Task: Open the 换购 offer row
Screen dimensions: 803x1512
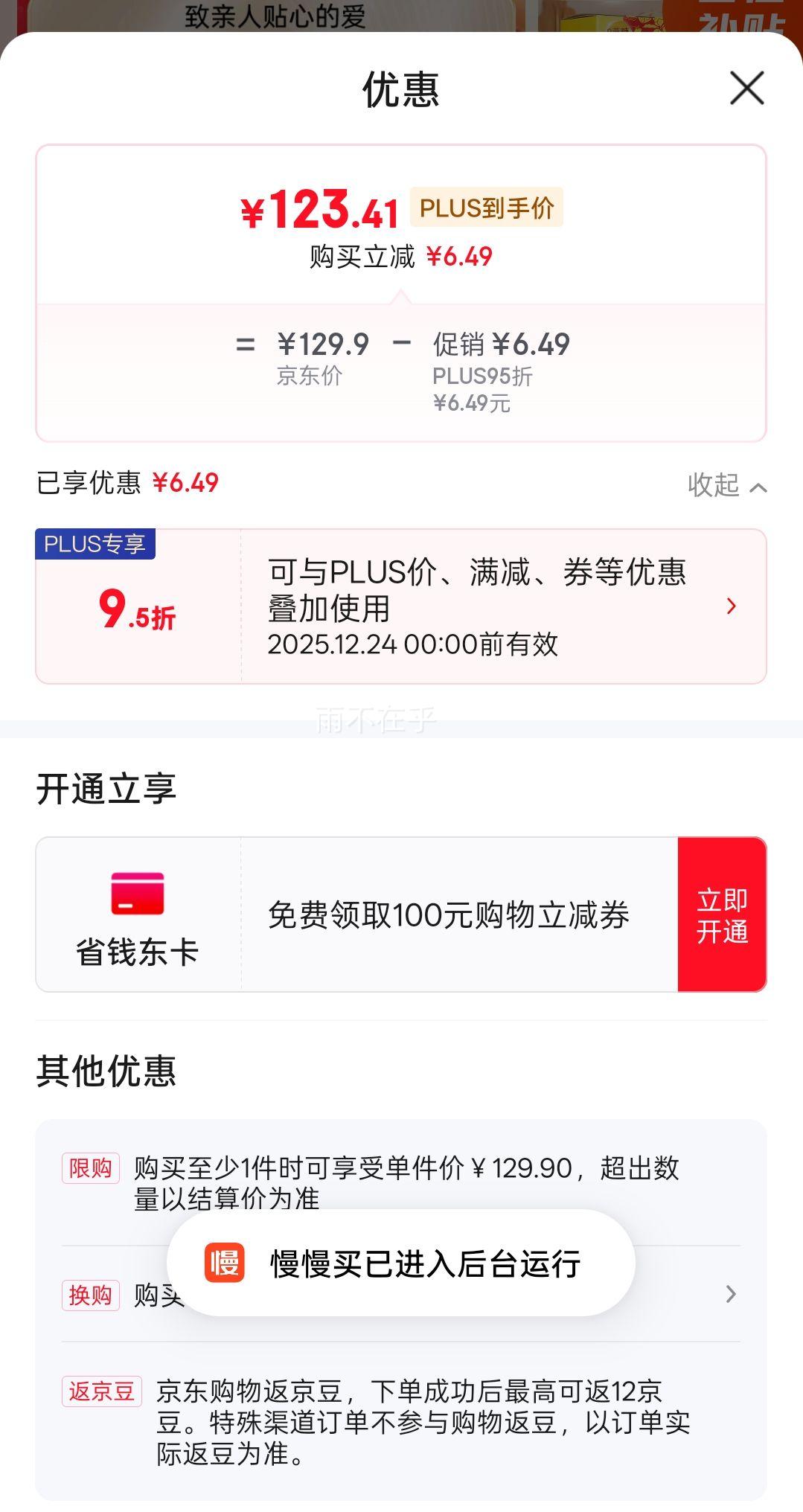Action: (x=401, y=1295)
